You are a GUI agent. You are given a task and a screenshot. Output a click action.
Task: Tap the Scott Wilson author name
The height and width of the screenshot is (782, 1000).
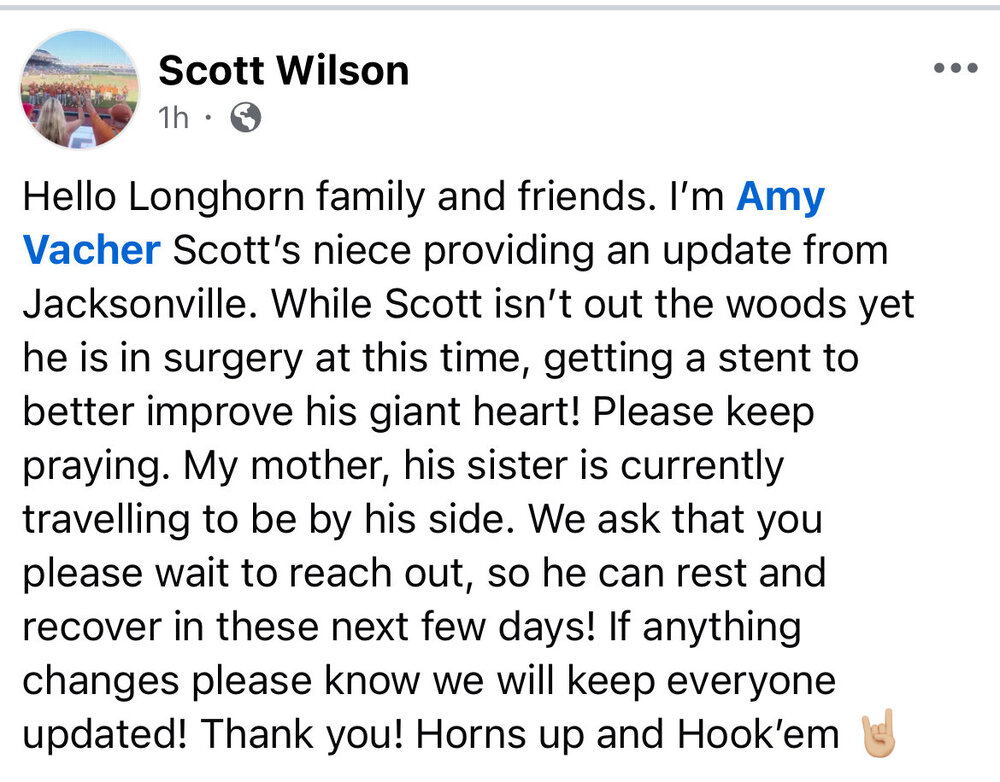pos(283,70)
